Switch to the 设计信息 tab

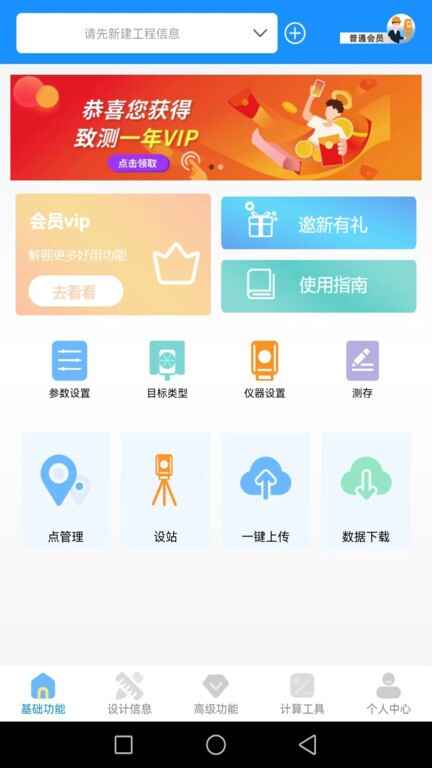coord(129,694)
